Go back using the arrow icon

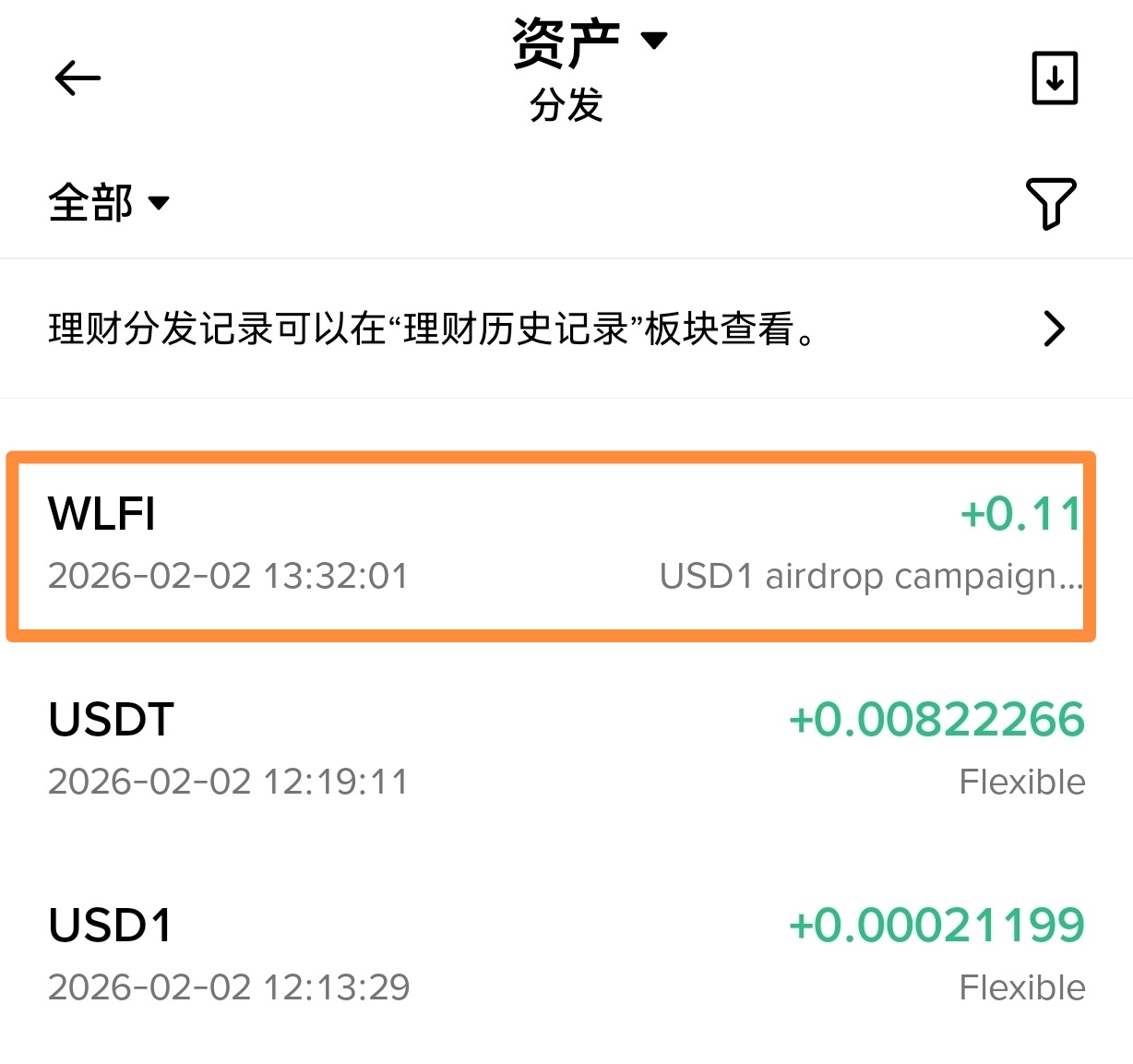[78, 78]
